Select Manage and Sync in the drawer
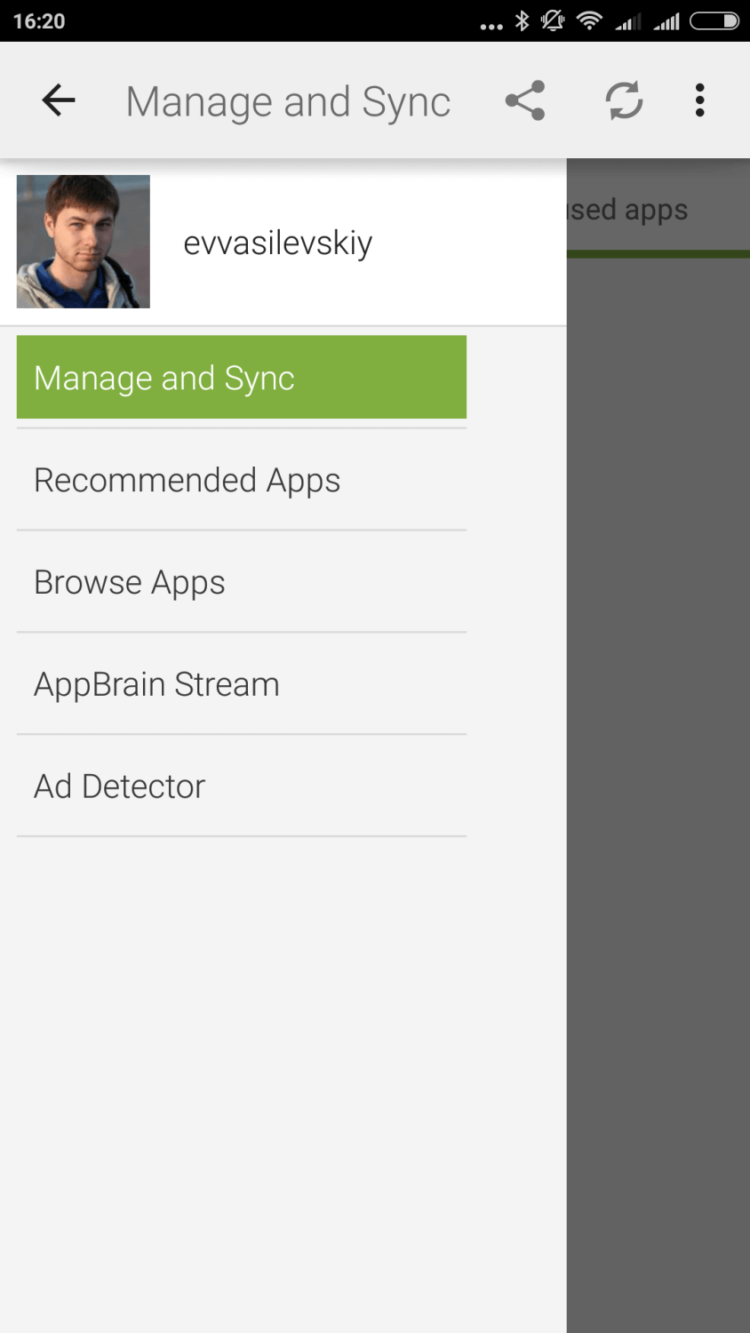Screen dimensions: 750x1333 [x=241, y=378]
